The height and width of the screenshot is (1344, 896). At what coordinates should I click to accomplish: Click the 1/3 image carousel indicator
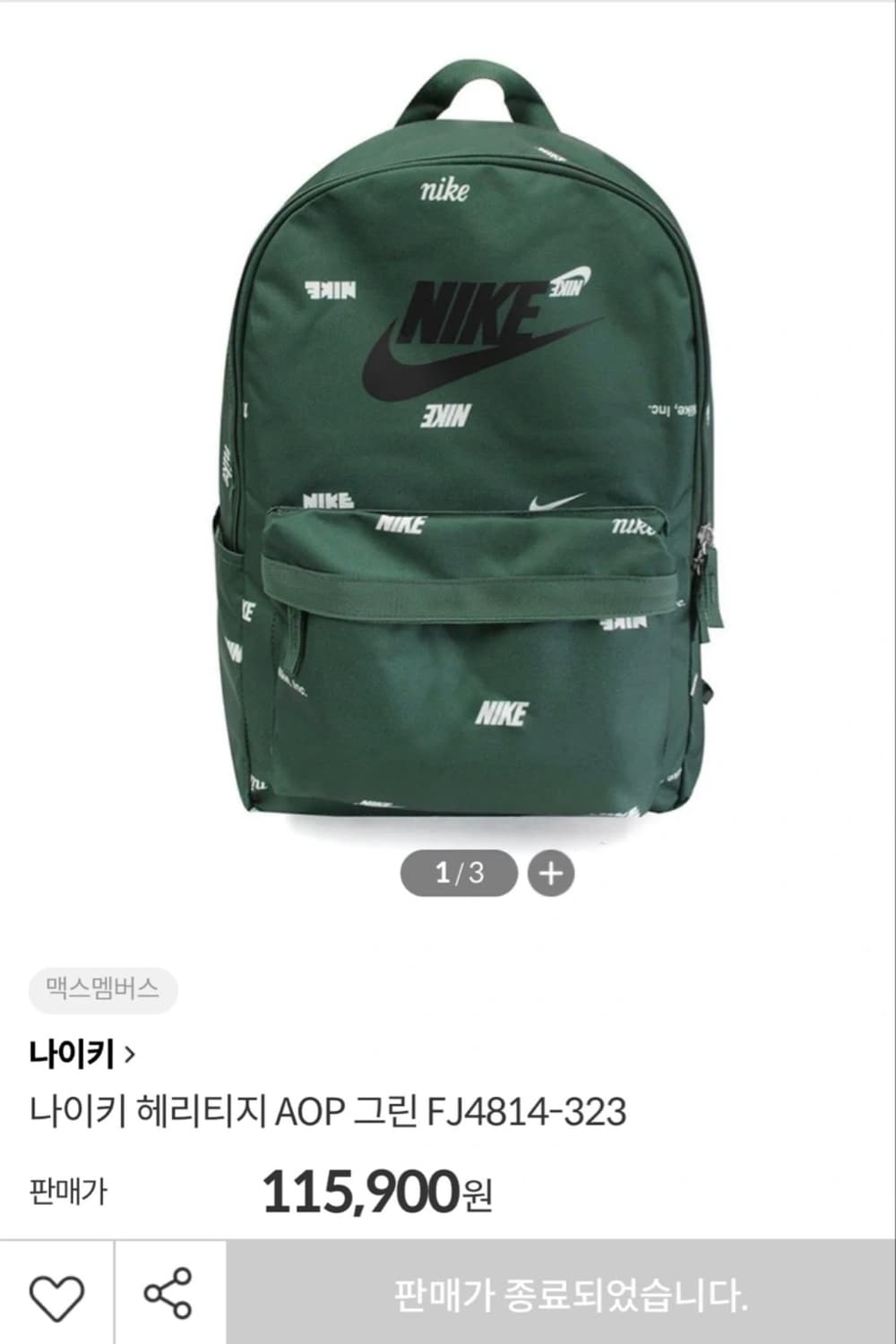pos(459,872)
